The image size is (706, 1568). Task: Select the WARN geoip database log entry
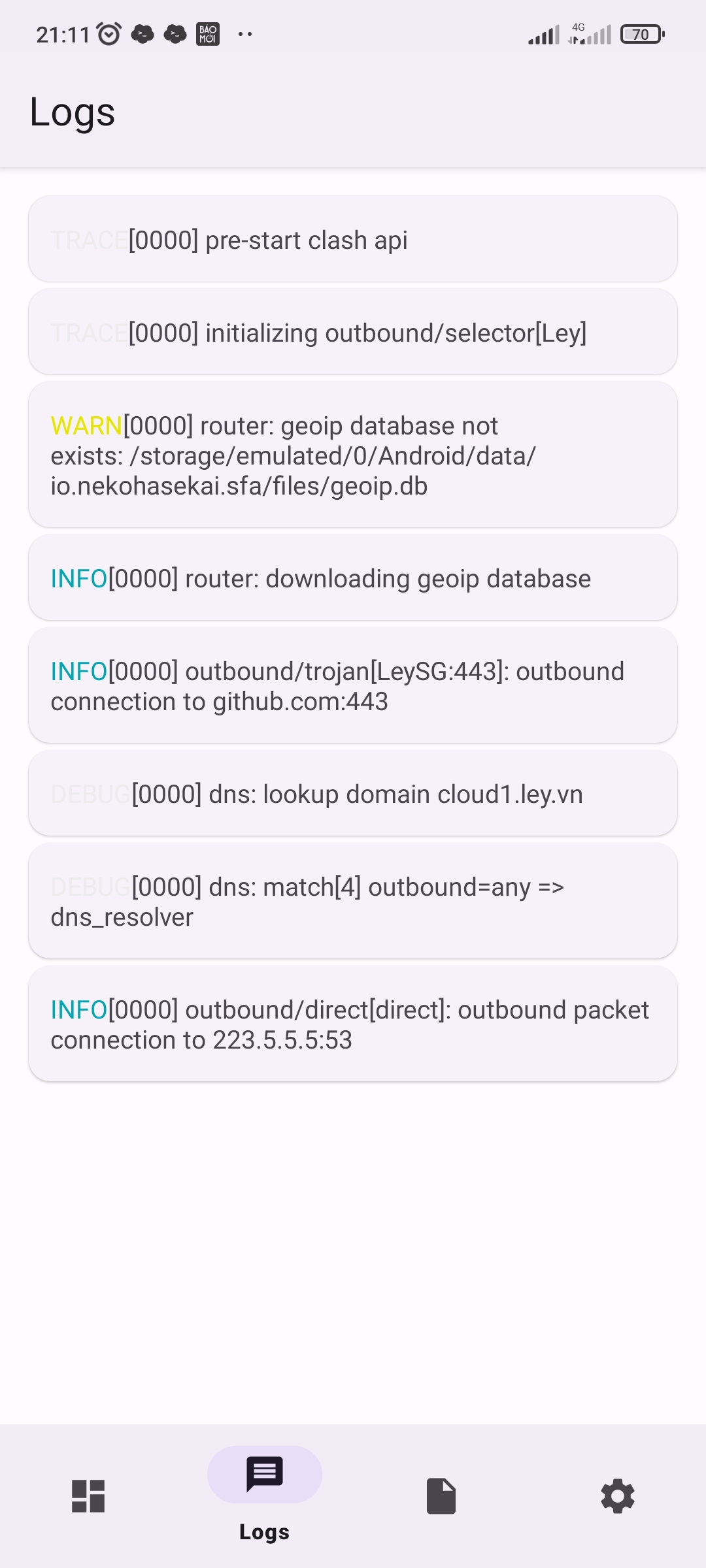[353, 455]
